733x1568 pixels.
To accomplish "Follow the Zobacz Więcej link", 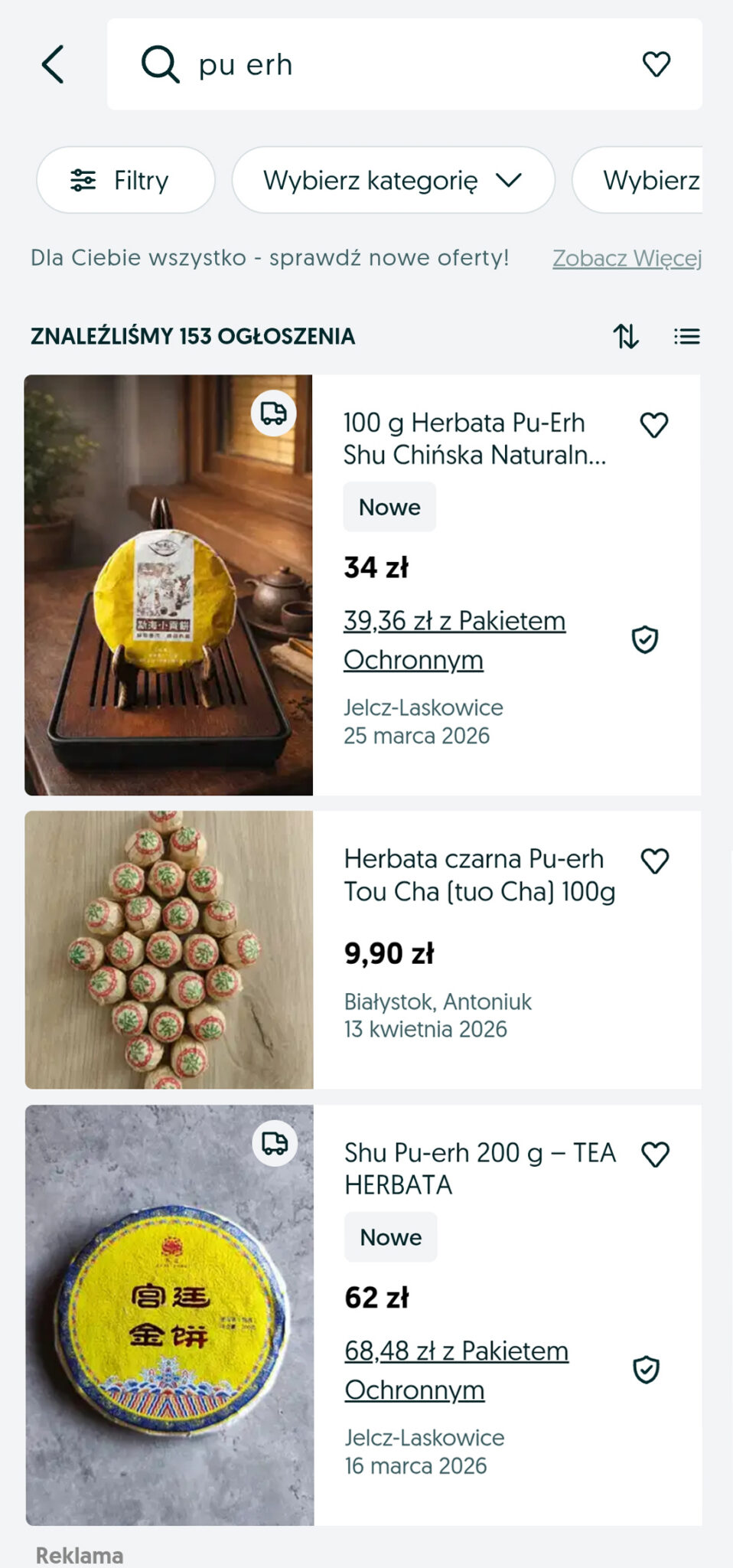I will [x=627, y=258].
